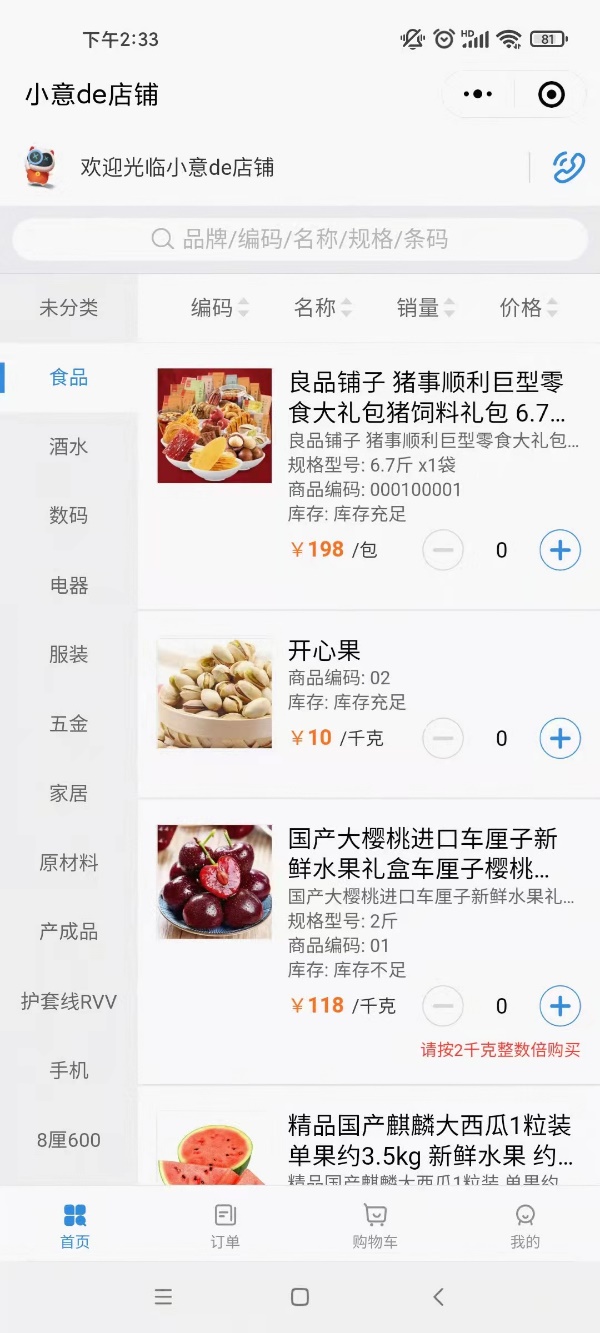Sort products by 价格

pyautogui.click(x=529, y=308)
